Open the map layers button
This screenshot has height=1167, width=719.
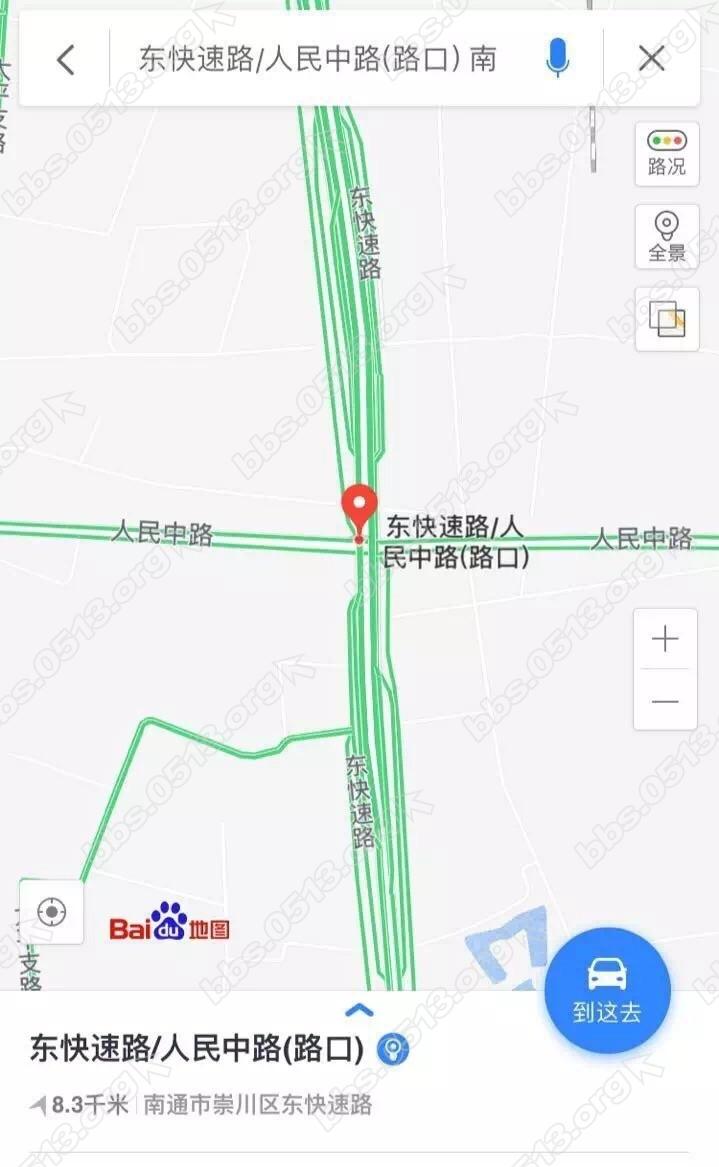click(x=666, y=319)
